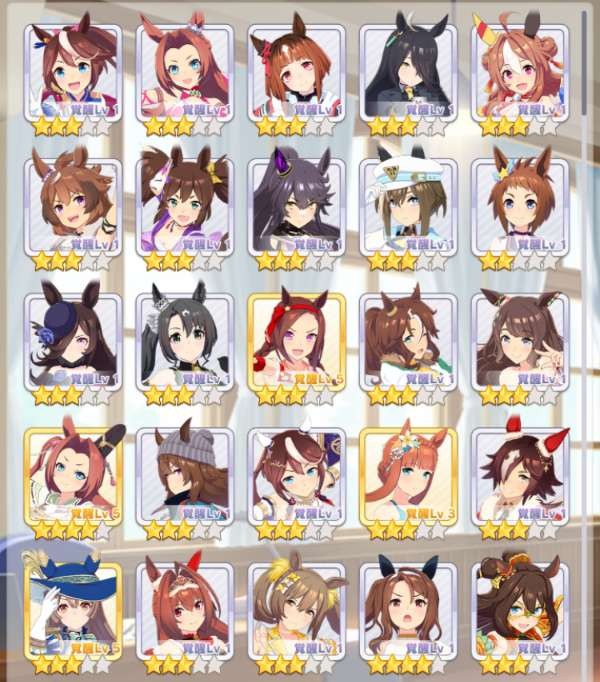Viewport: 600px width, 682px height.
Task: Select the black-haired girl with small blue hat
Action: 73,338
